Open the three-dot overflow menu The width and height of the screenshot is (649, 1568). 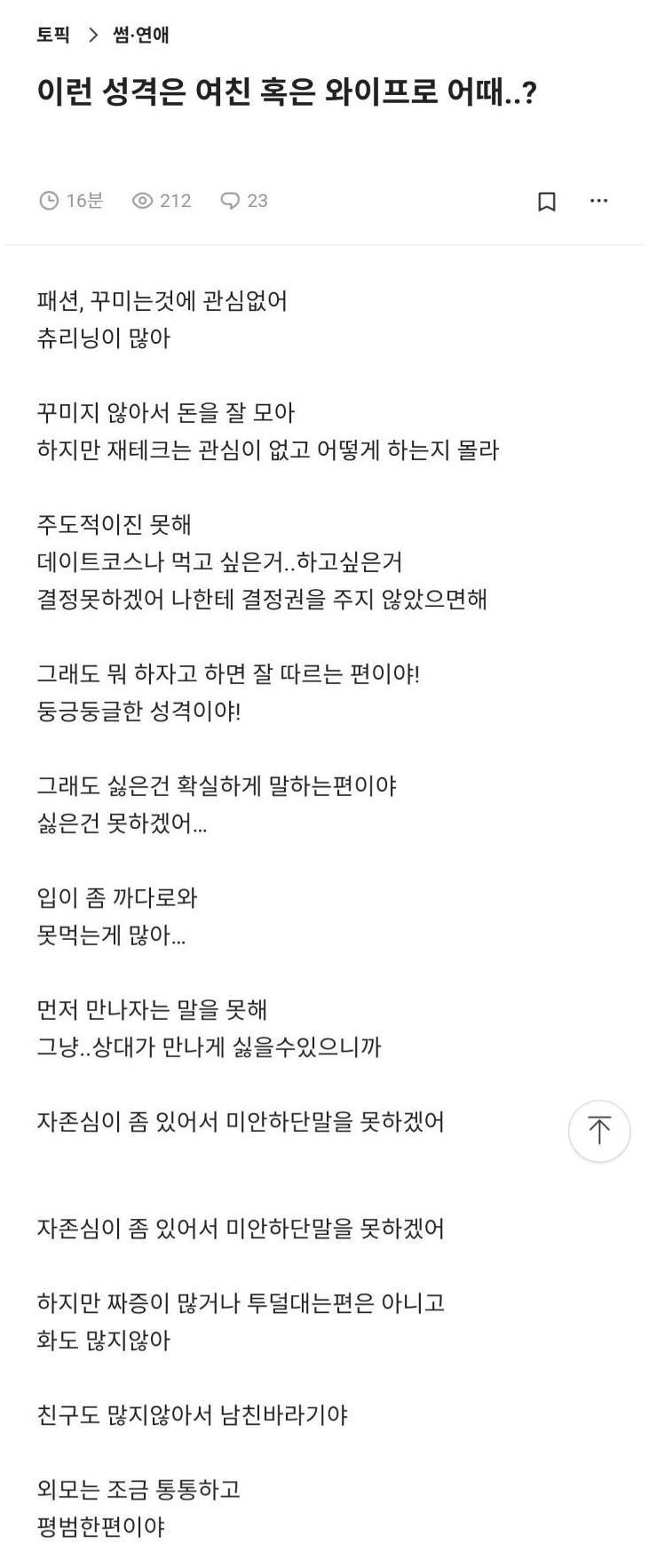(599, 201)
